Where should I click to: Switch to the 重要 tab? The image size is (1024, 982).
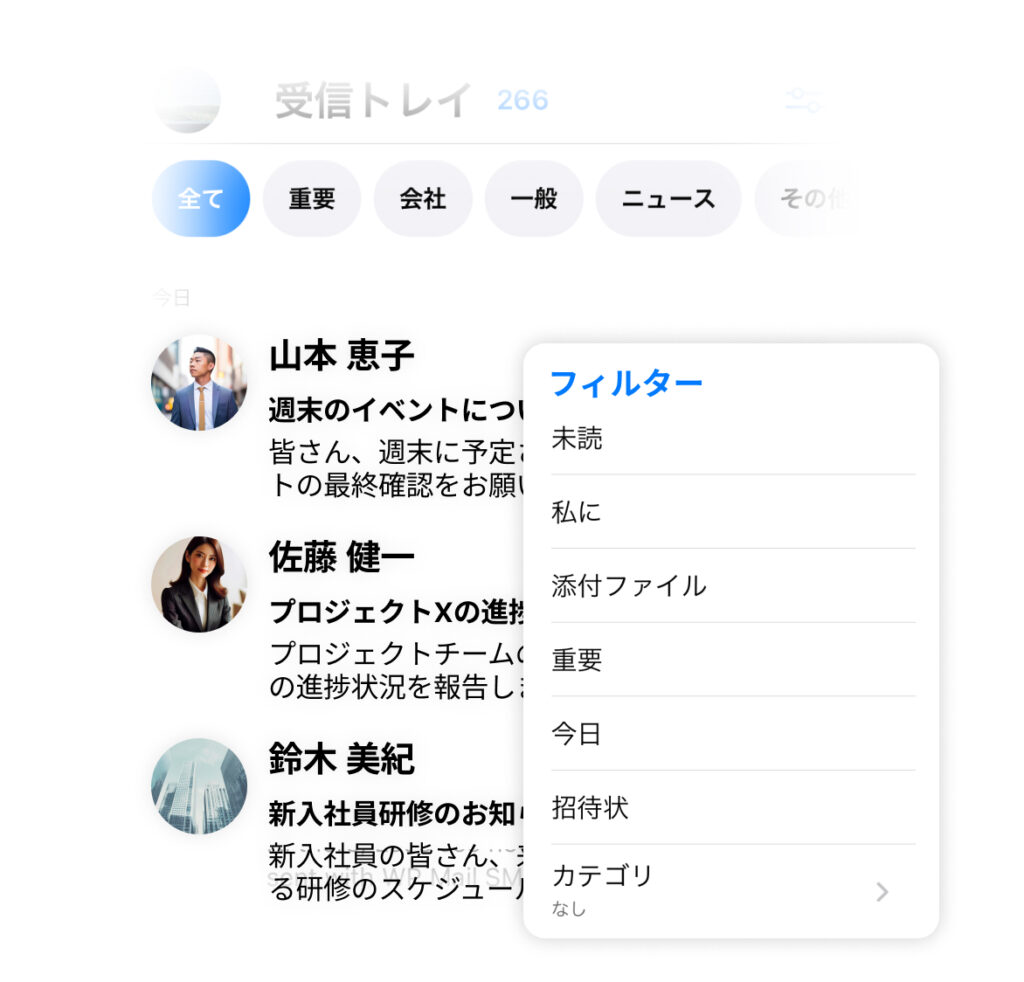pos(312,199)
